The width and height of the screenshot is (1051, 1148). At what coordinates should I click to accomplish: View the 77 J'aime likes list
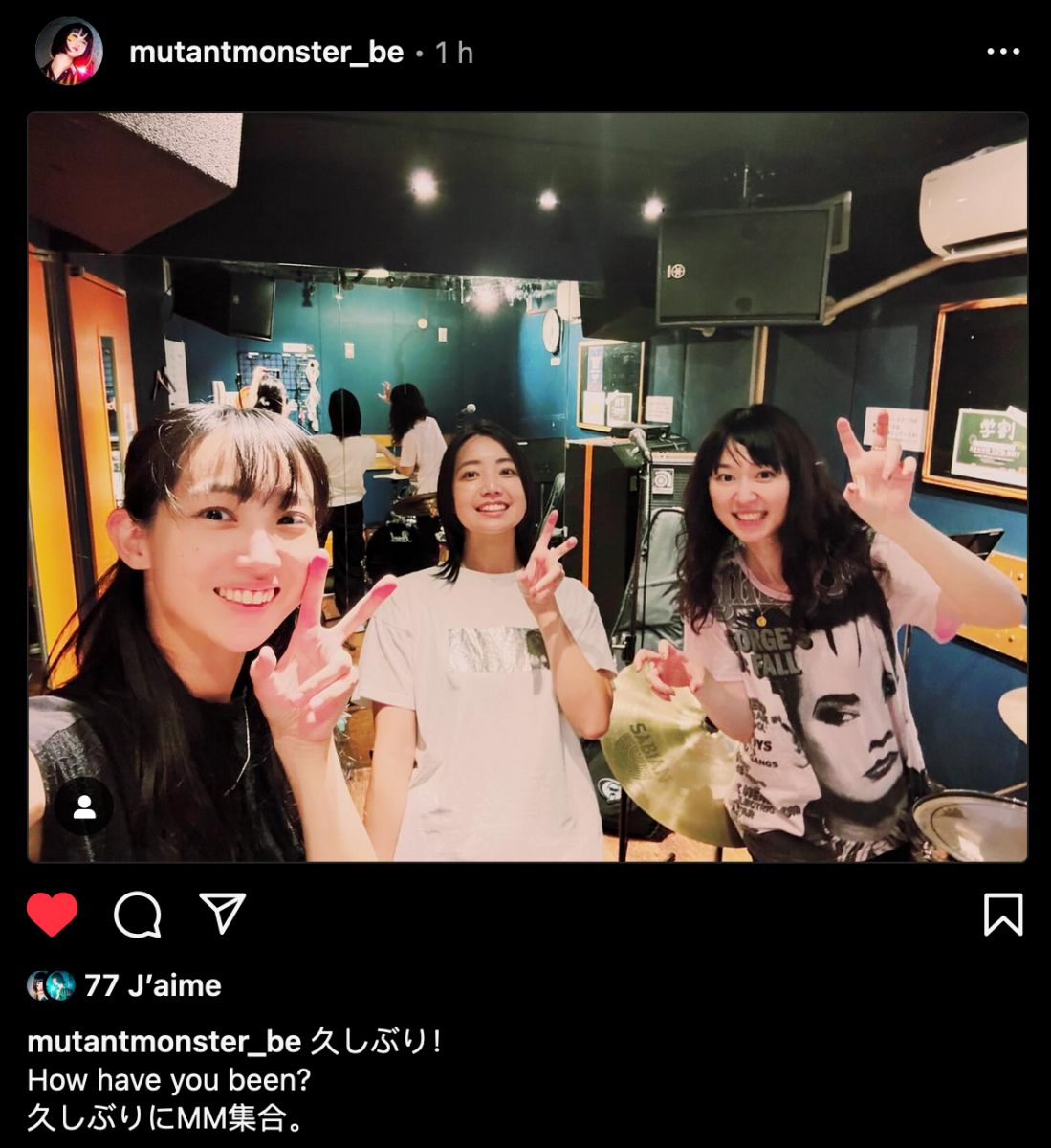pyautogui.click(x=152, y=985)
